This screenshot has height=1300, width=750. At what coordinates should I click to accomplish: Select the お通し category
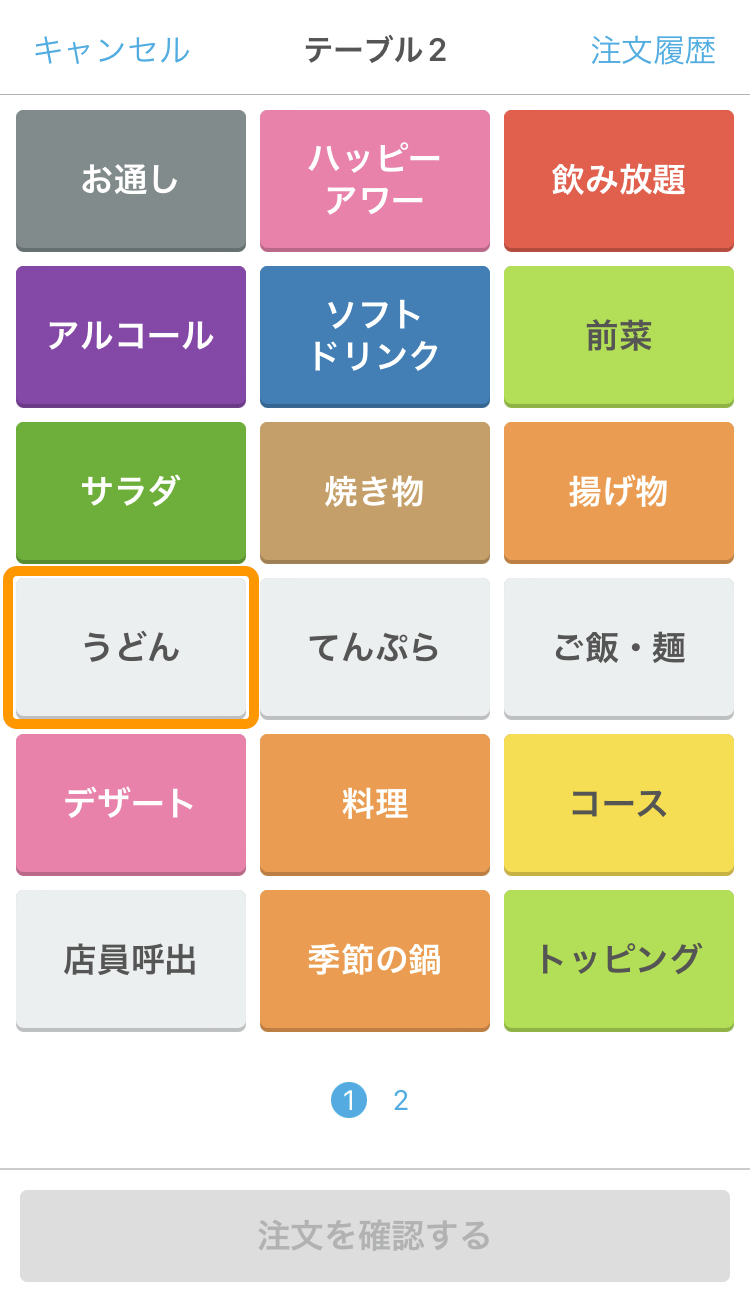pyautogui.click(x=131, y=180)
